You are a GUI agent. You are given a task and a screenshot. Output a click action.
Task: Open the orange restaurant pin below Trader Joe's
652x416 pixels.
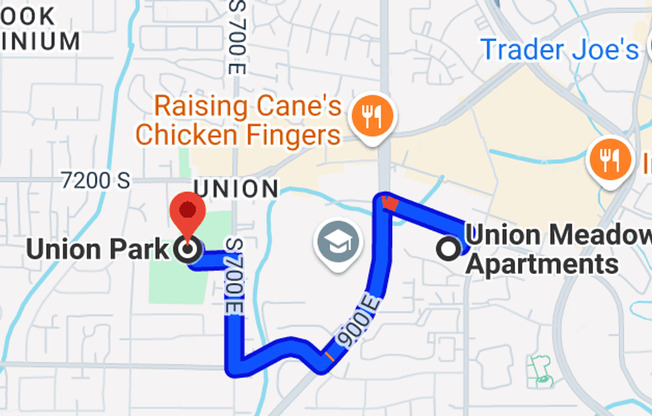[608, 158]
